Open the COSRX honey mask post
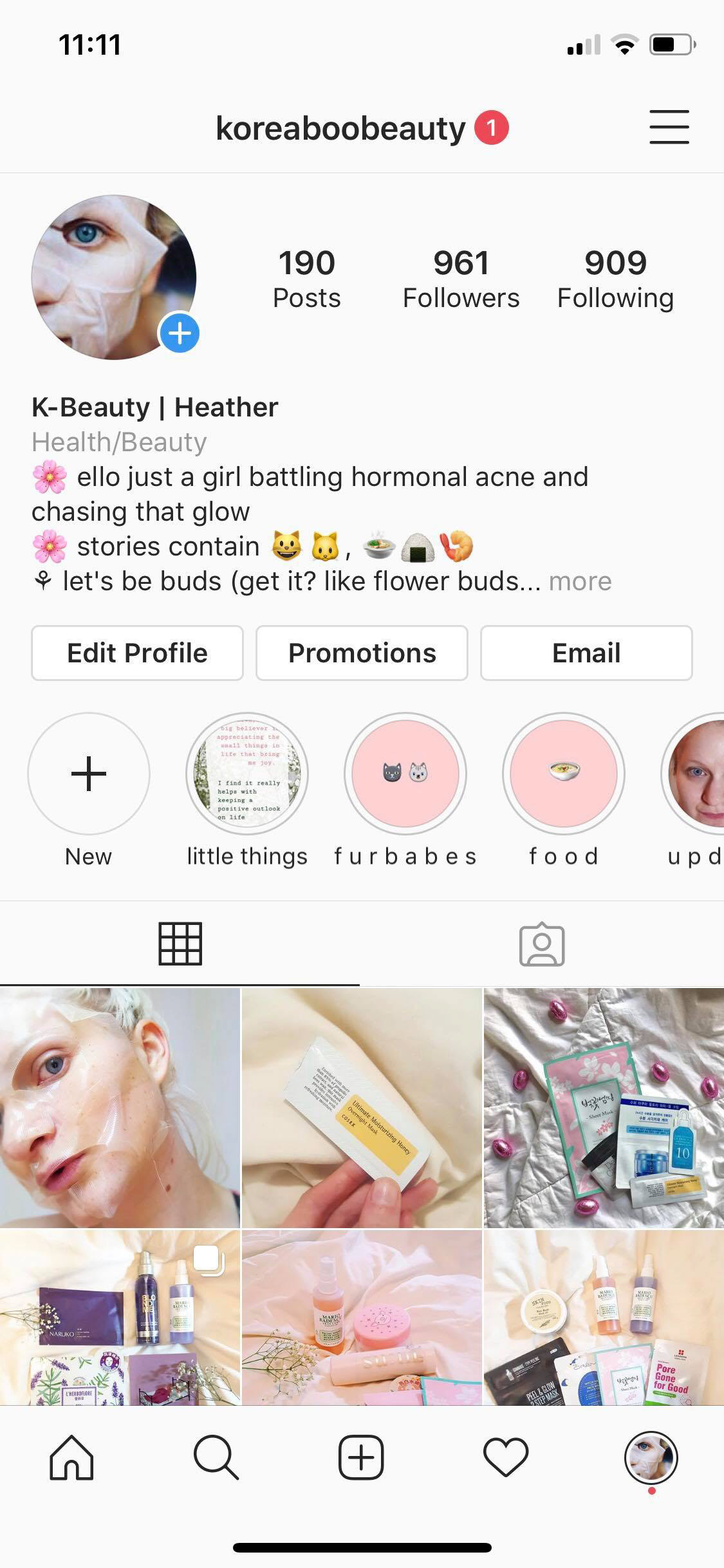724x1568 pixels. point(362,1107)
